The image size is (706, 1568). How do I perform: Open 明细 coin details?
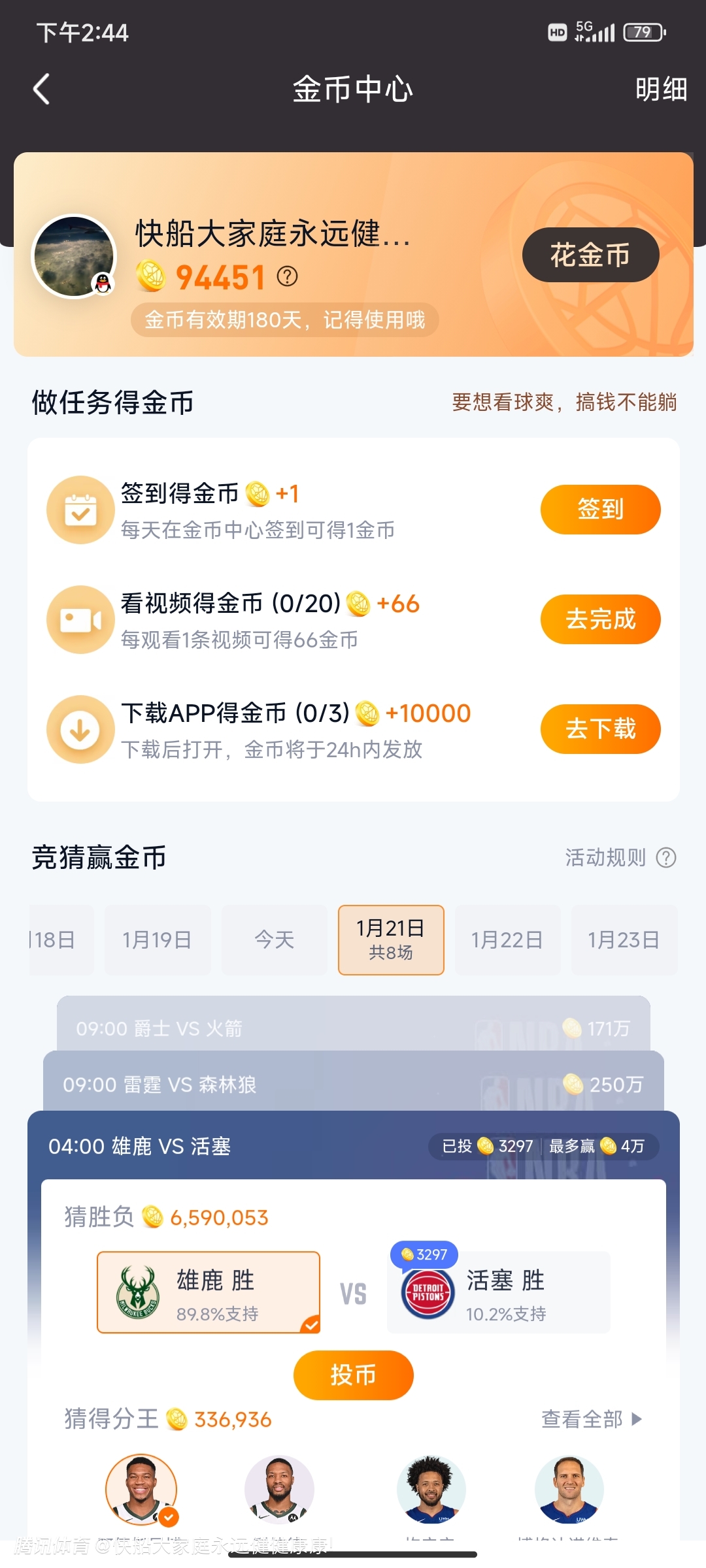pyautogui.click(x=661, y=90)
